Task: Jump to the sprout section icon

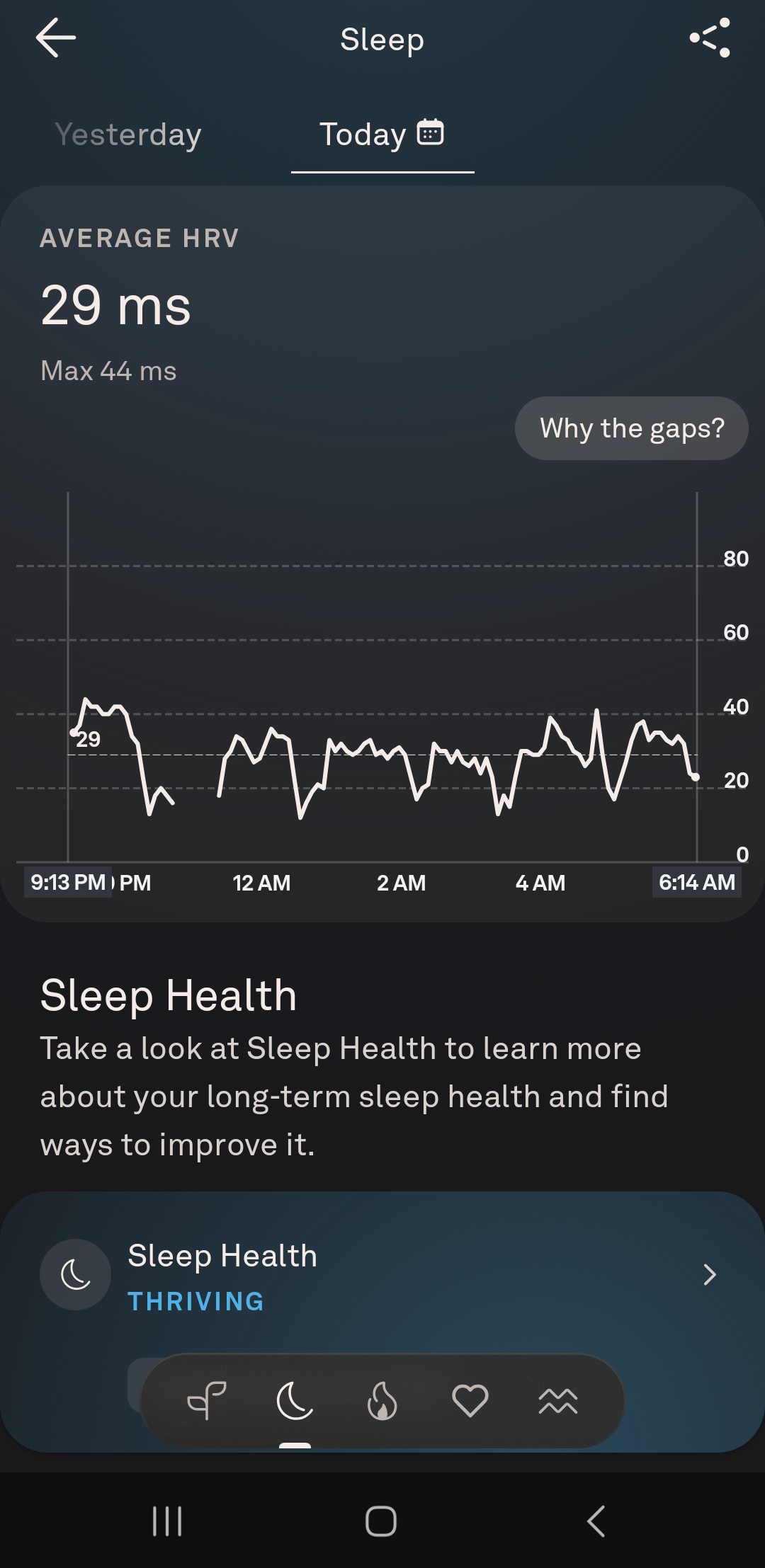Action: (x=206, y=1400)
